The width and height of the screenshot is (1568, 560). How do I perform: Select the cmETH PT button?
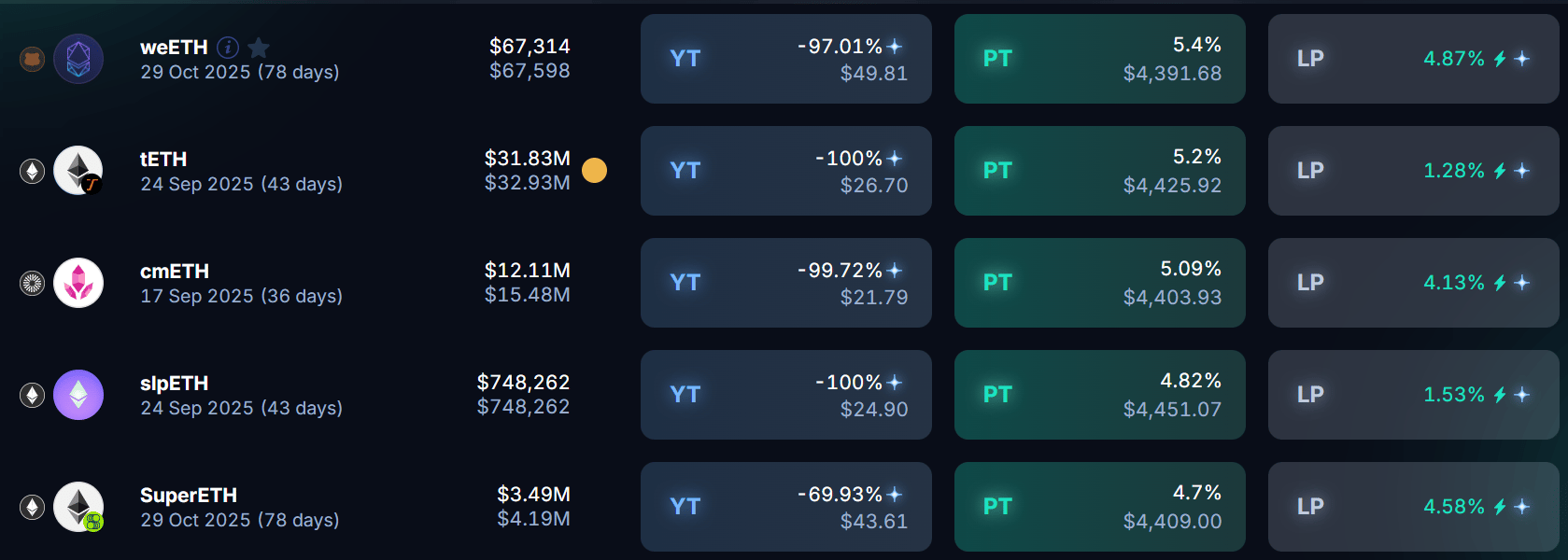point(1099,283)
